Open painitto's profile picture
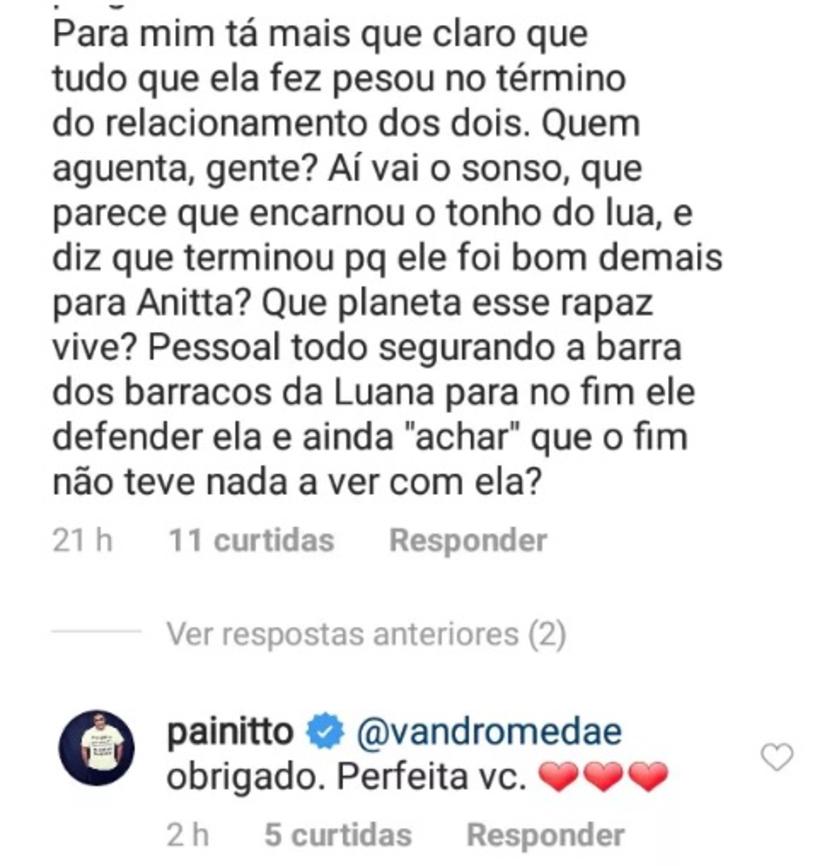This screenshot has height=866, width=822. click(96, 748)
